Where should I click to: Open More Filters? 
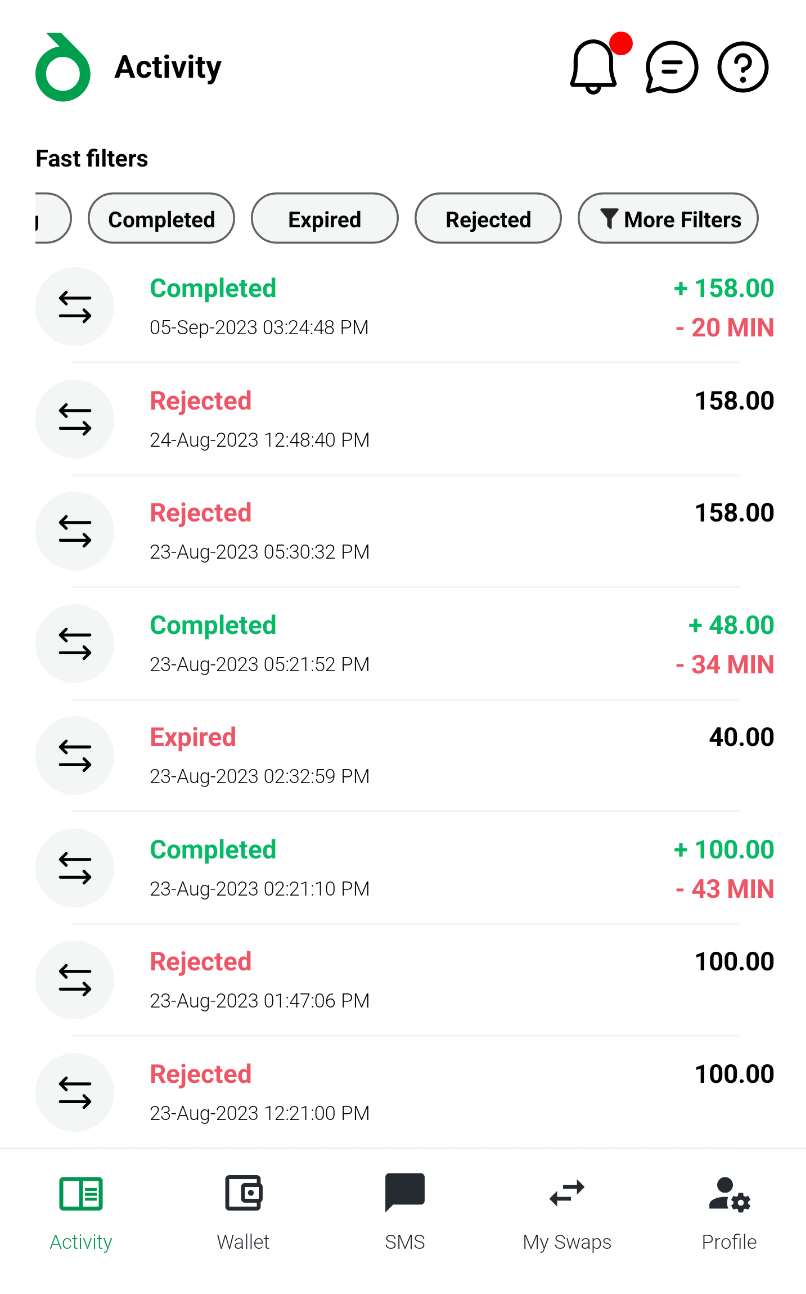668,218
